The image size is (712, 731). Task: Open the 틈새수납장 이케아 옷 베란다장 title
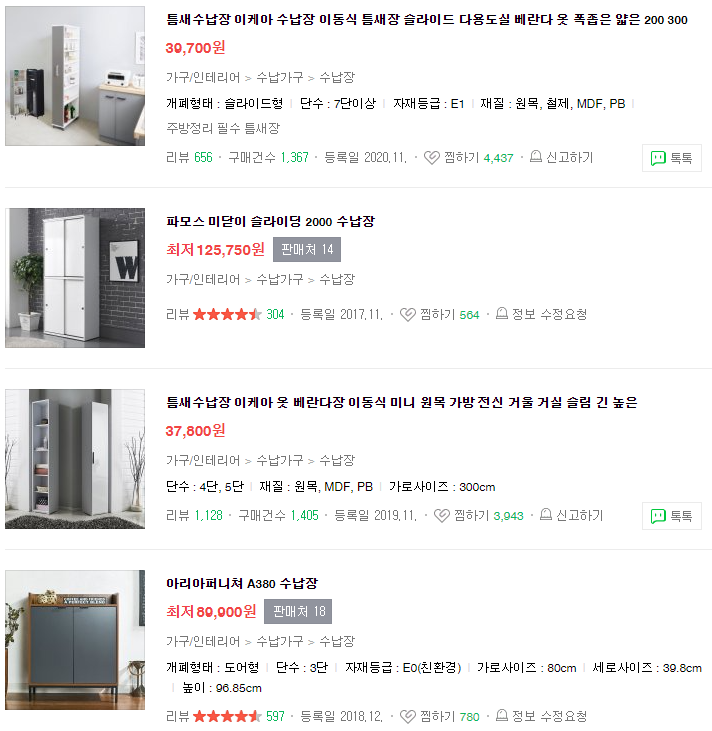point(400,403)
